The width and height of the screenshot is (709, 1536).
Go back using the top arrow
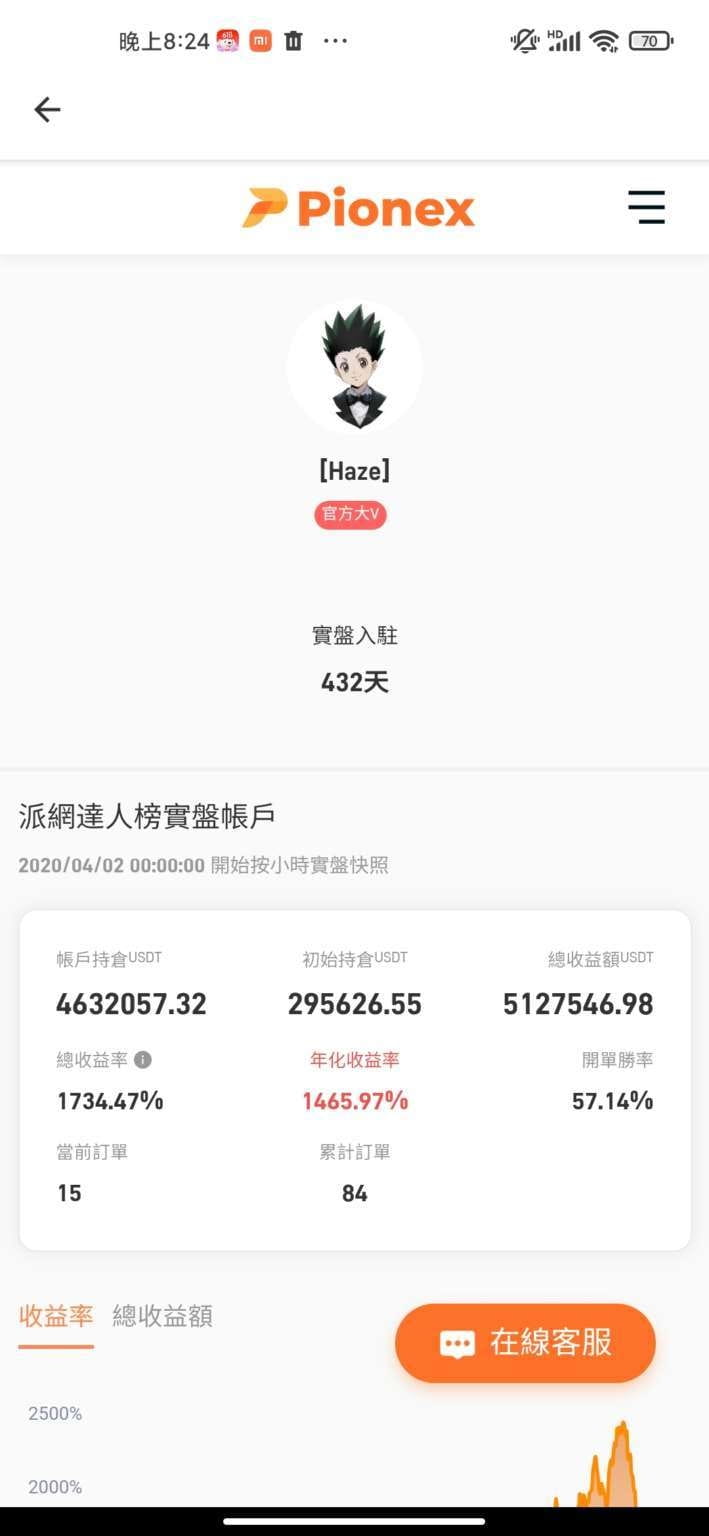click(x=47, y=109)
